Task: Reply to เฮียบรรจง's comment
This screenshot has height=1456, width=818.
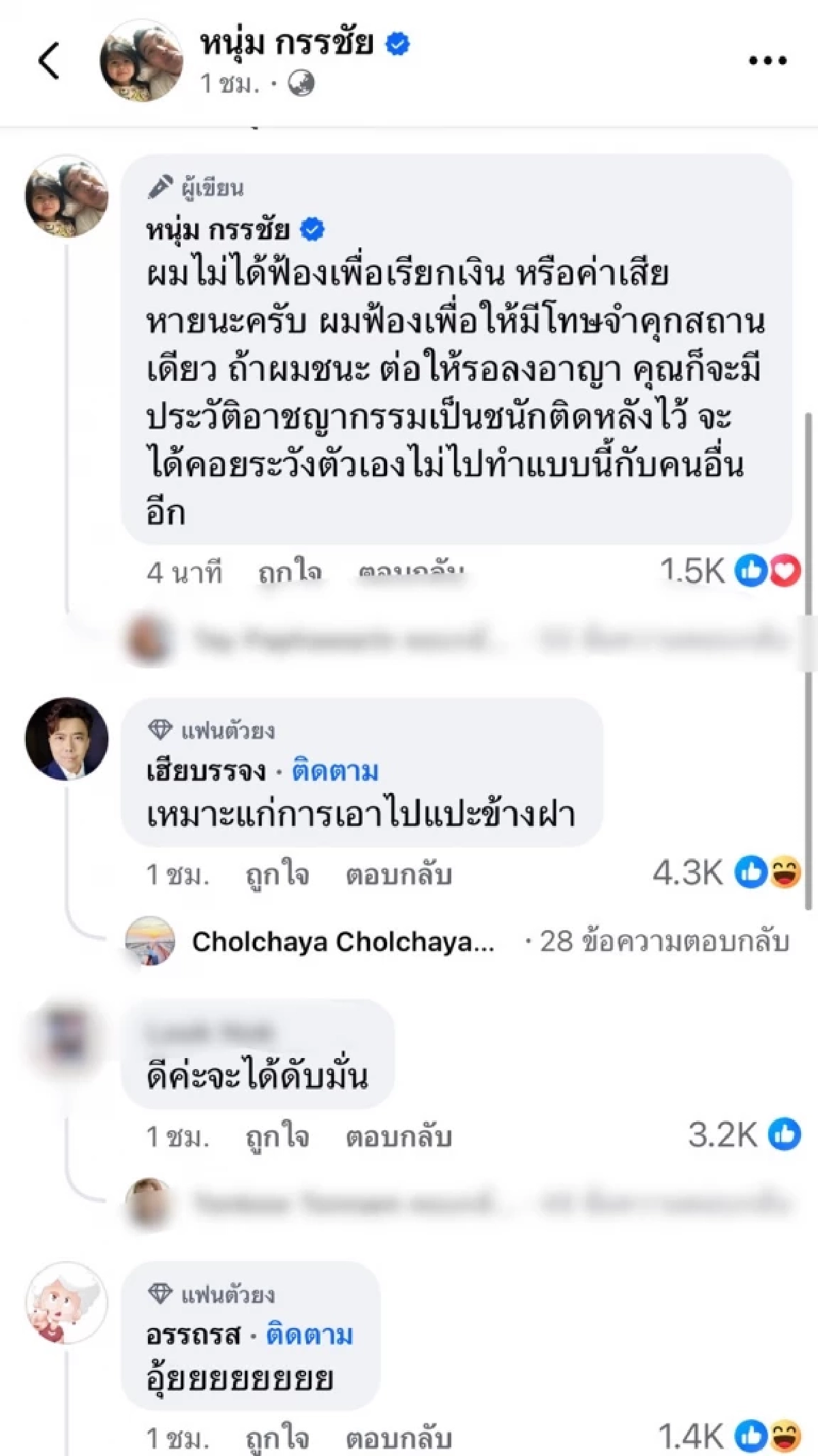Action: click(x=399, y=874)
